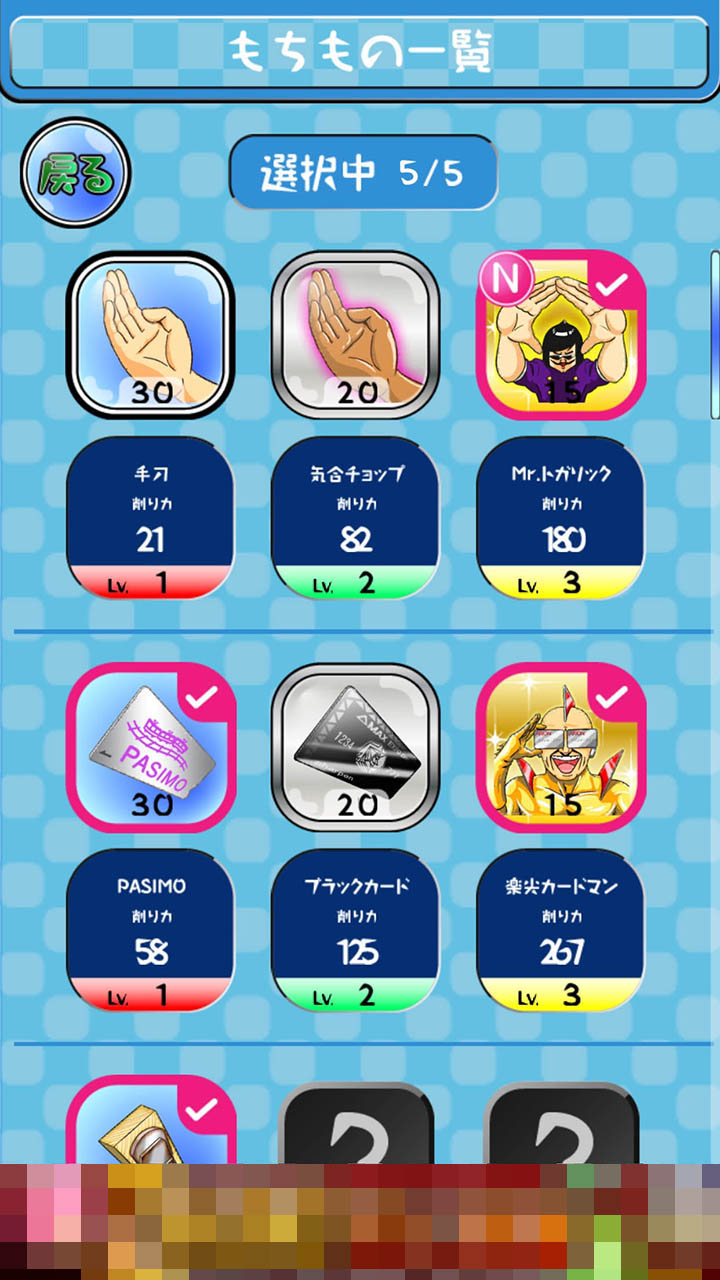Open the PASIMO Lv.1 info panel
720x1280 pixels.
tap(150, 930)
